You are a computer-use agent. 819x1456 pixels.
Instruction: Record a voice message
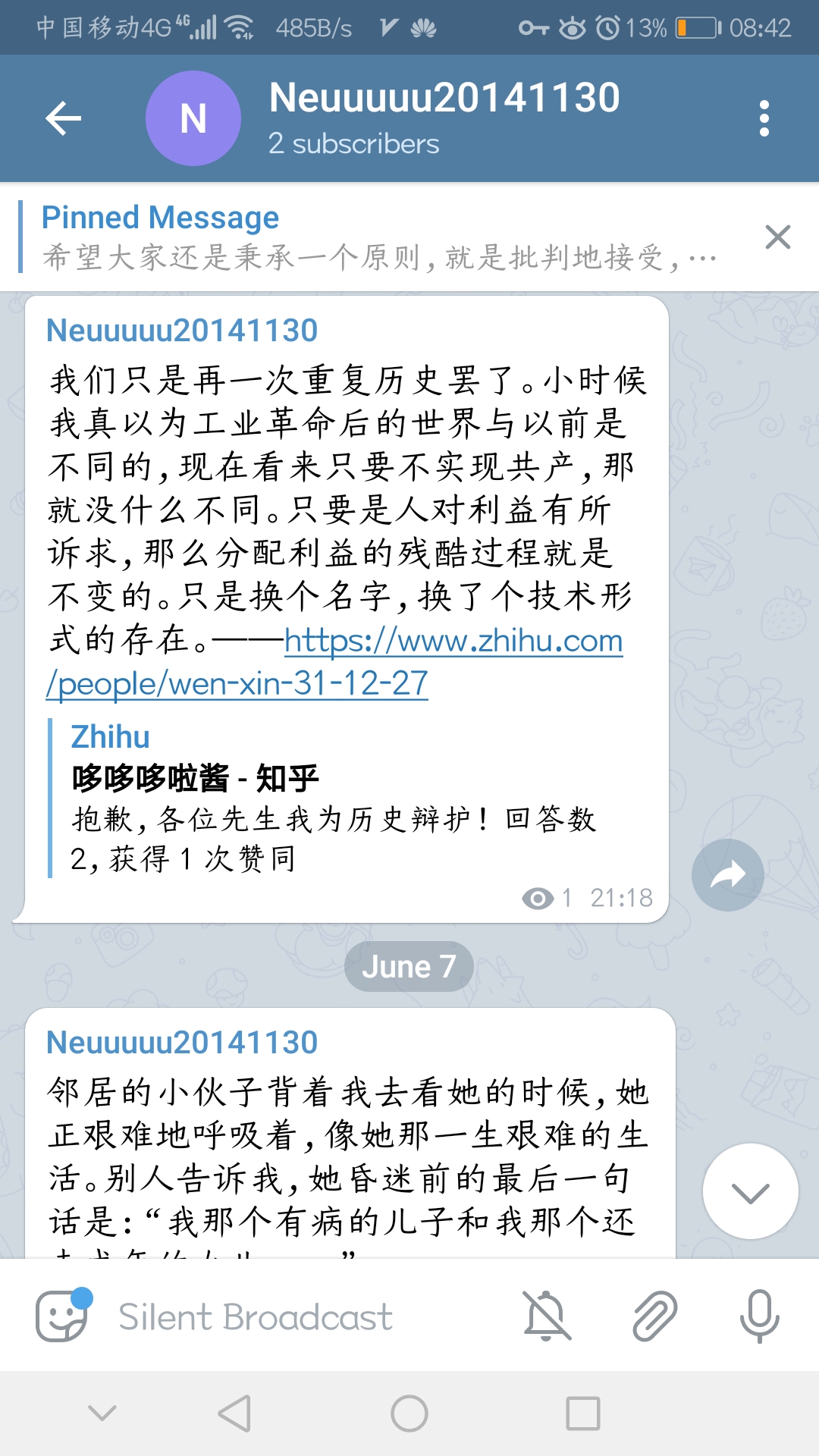tap(759, 1316)
